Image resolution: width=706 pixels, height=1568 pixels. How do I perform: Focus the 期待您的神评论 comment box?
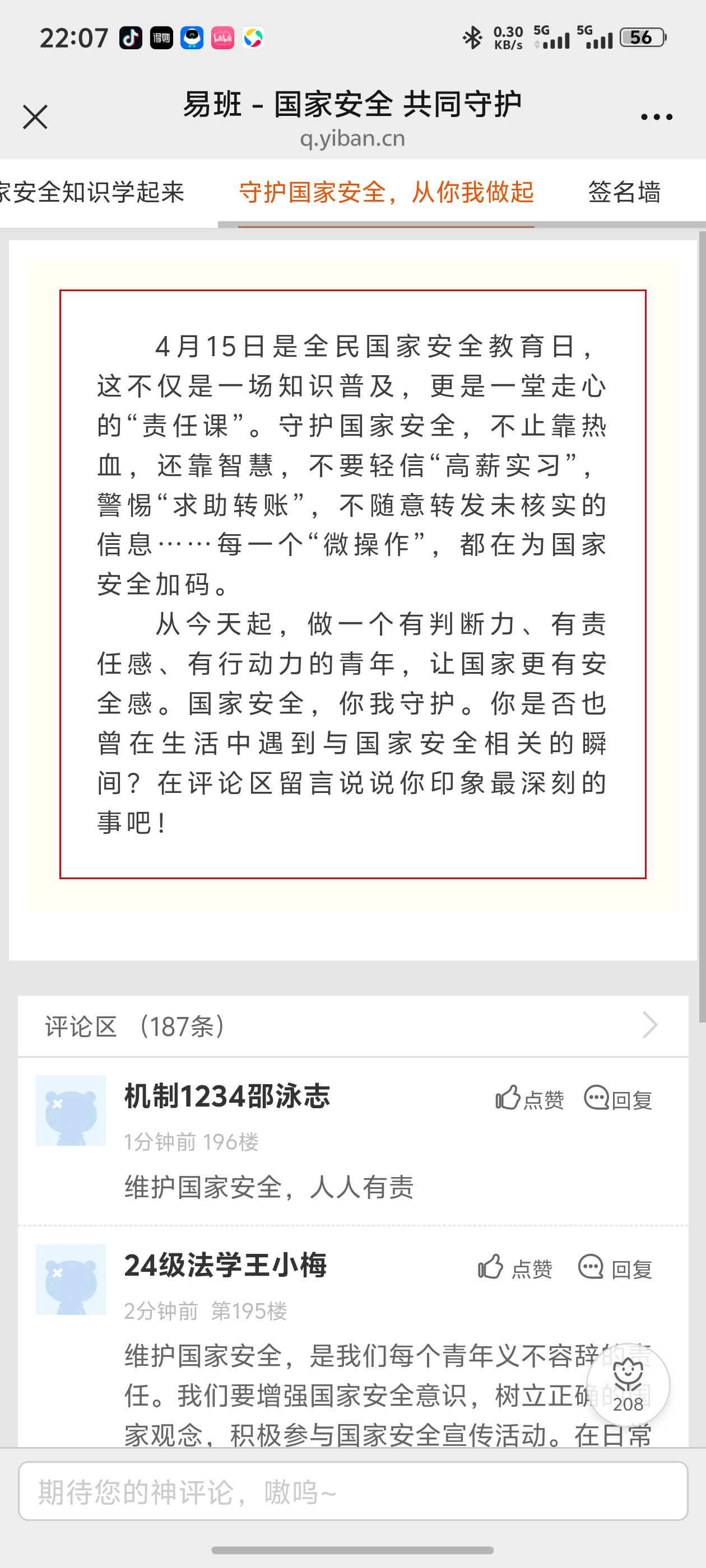coord(354,1491)
